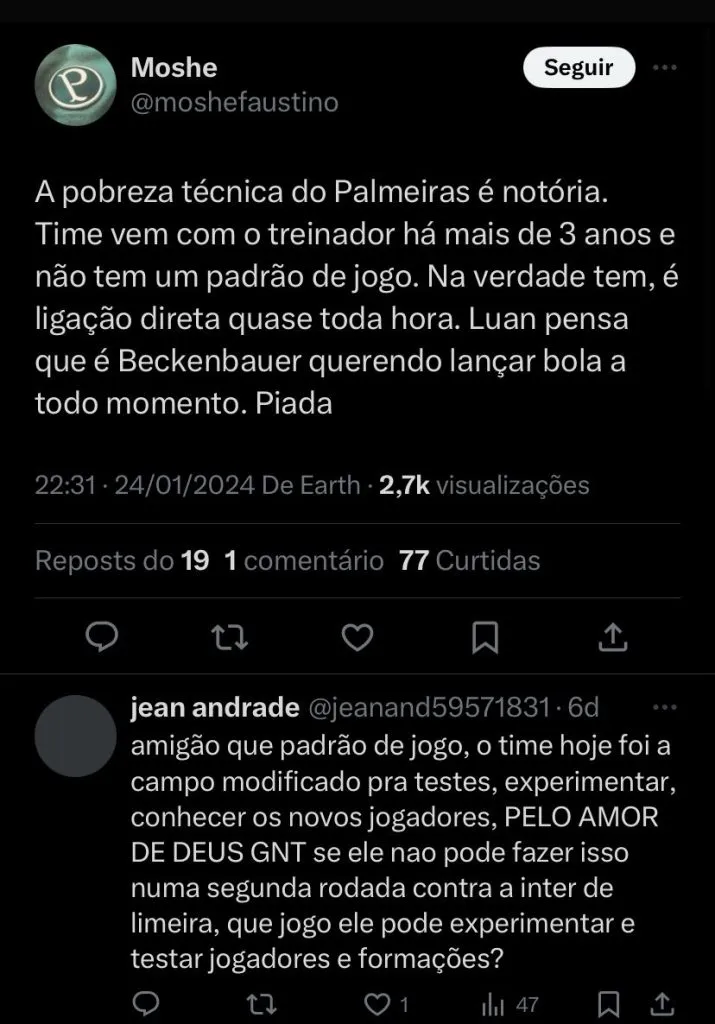Image resolution: width=715 pixels, height=1024 pixels.
Task: View the 77 Curtidas list
Action: (x=469, y=561)
